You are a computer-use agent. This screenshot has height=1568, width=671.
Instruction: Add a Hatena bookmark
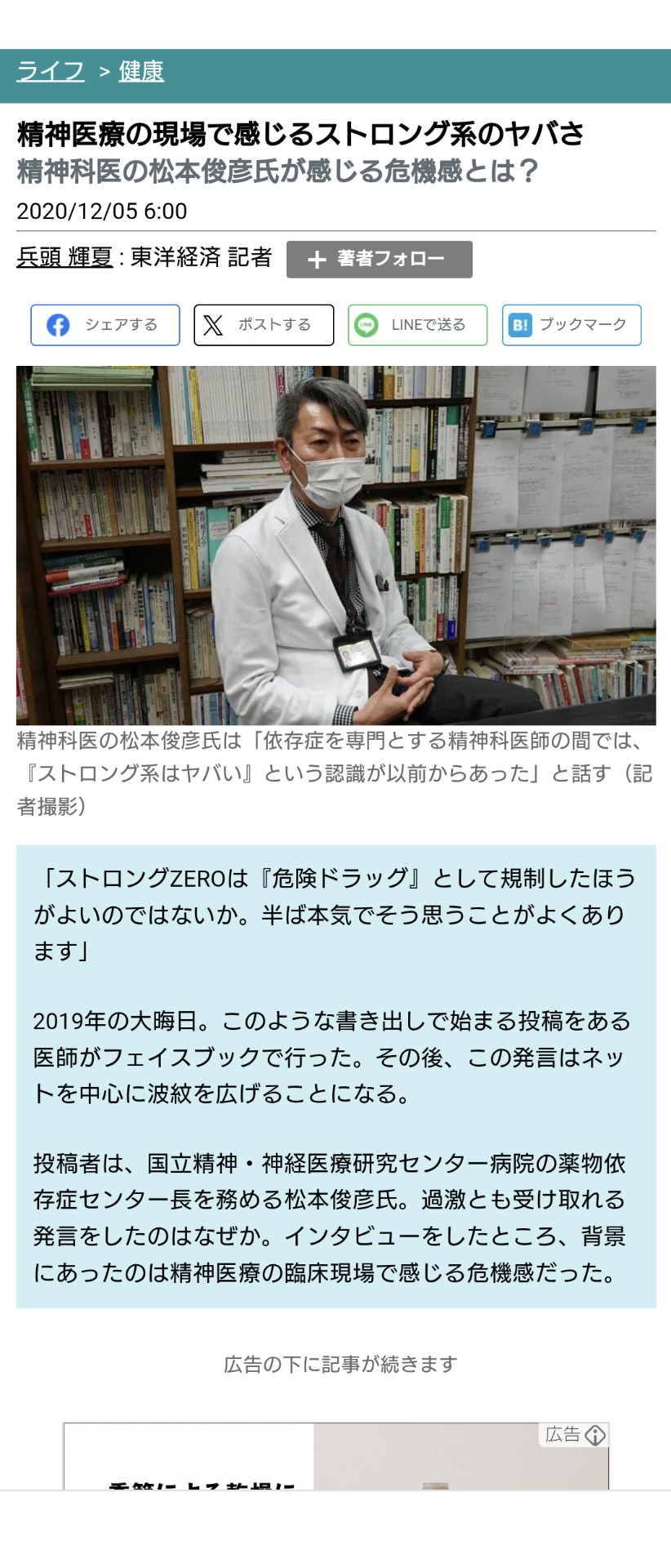[571, 325]
